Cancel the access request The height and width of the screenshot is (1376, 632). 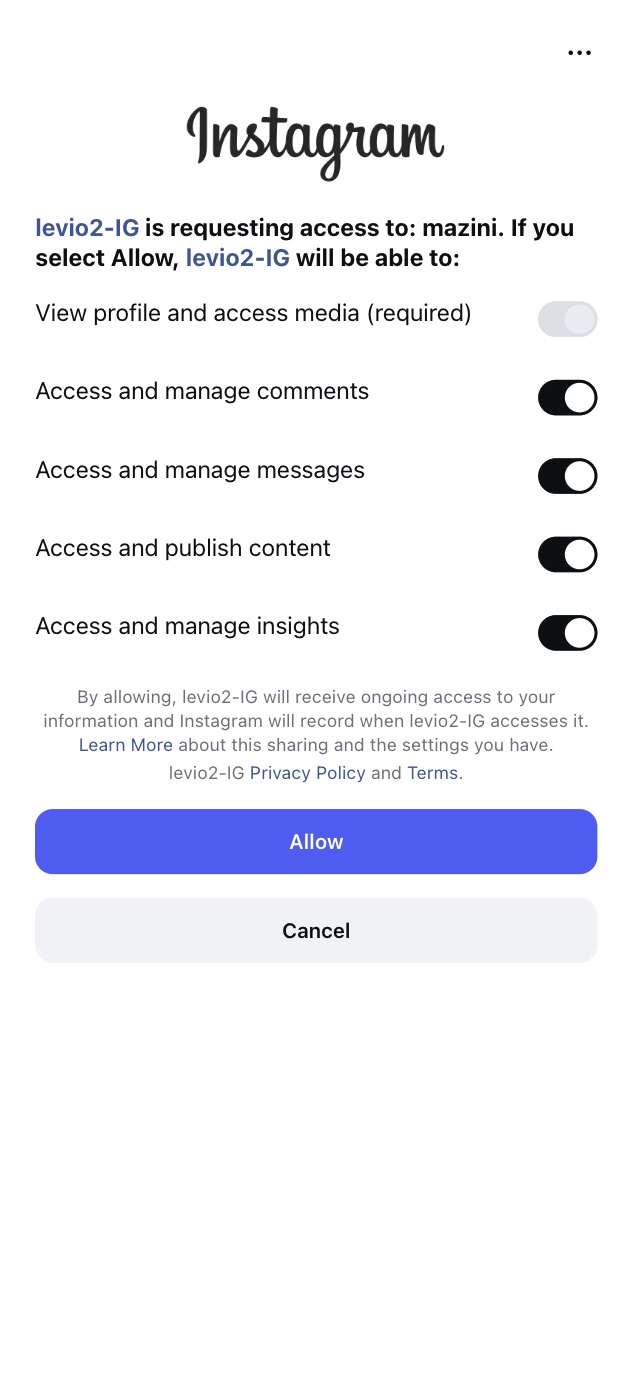316,931
